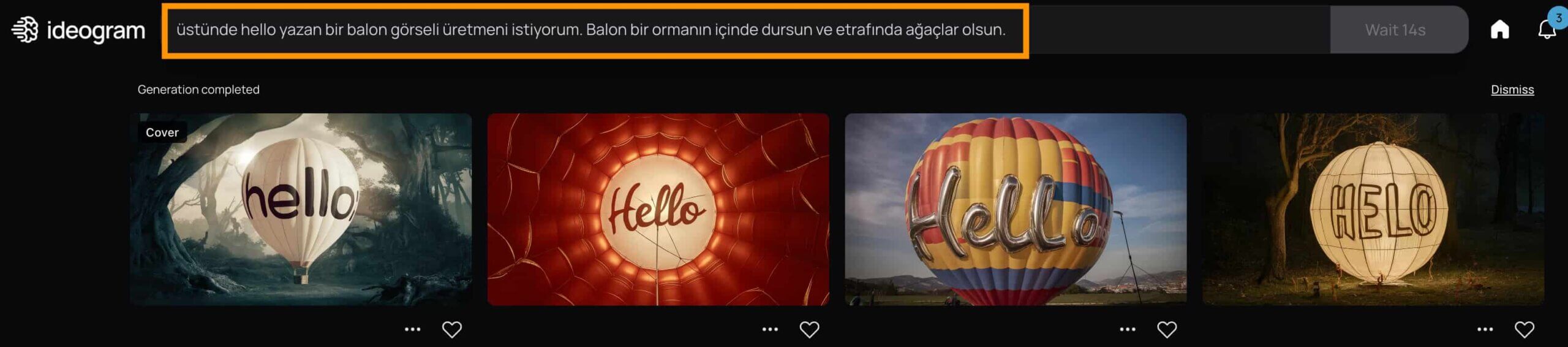Open more options under Cover image
This screenshot has width=1568, height=347.
pyautogui.click(x=412, y=330)
